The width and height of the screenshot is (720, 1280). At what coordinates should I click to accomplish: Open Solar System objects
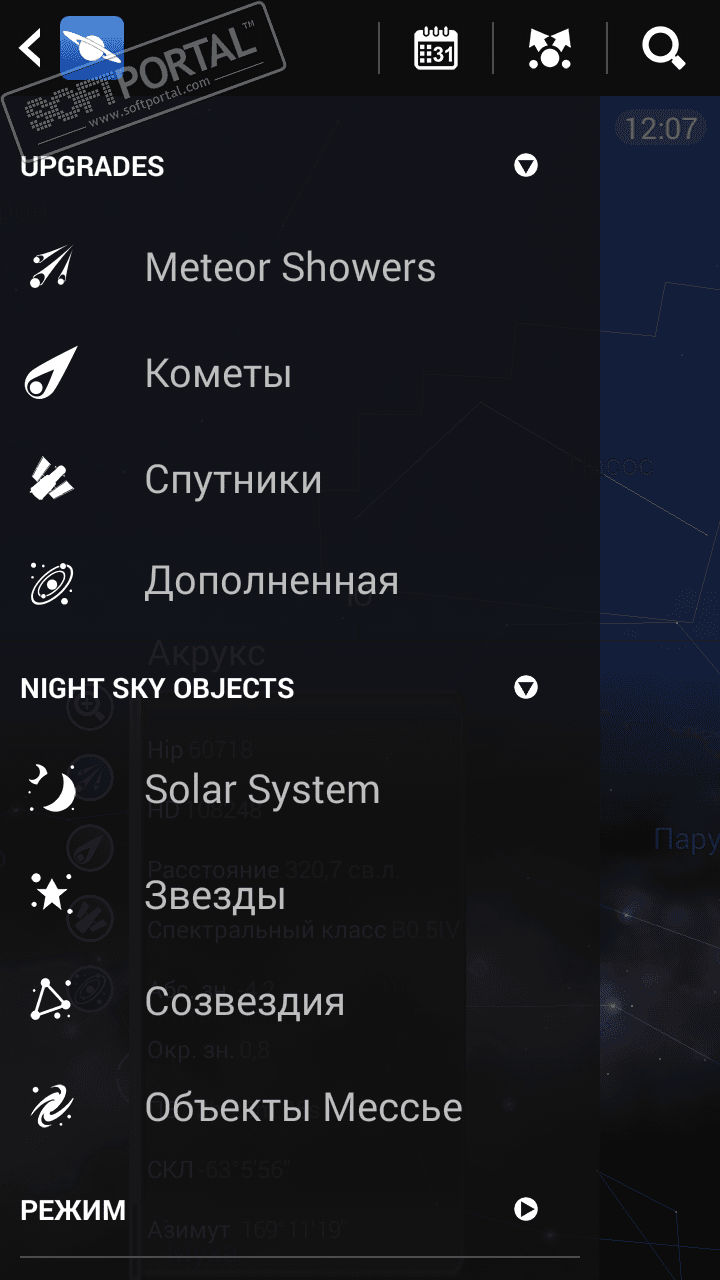[x=262, y=790]
